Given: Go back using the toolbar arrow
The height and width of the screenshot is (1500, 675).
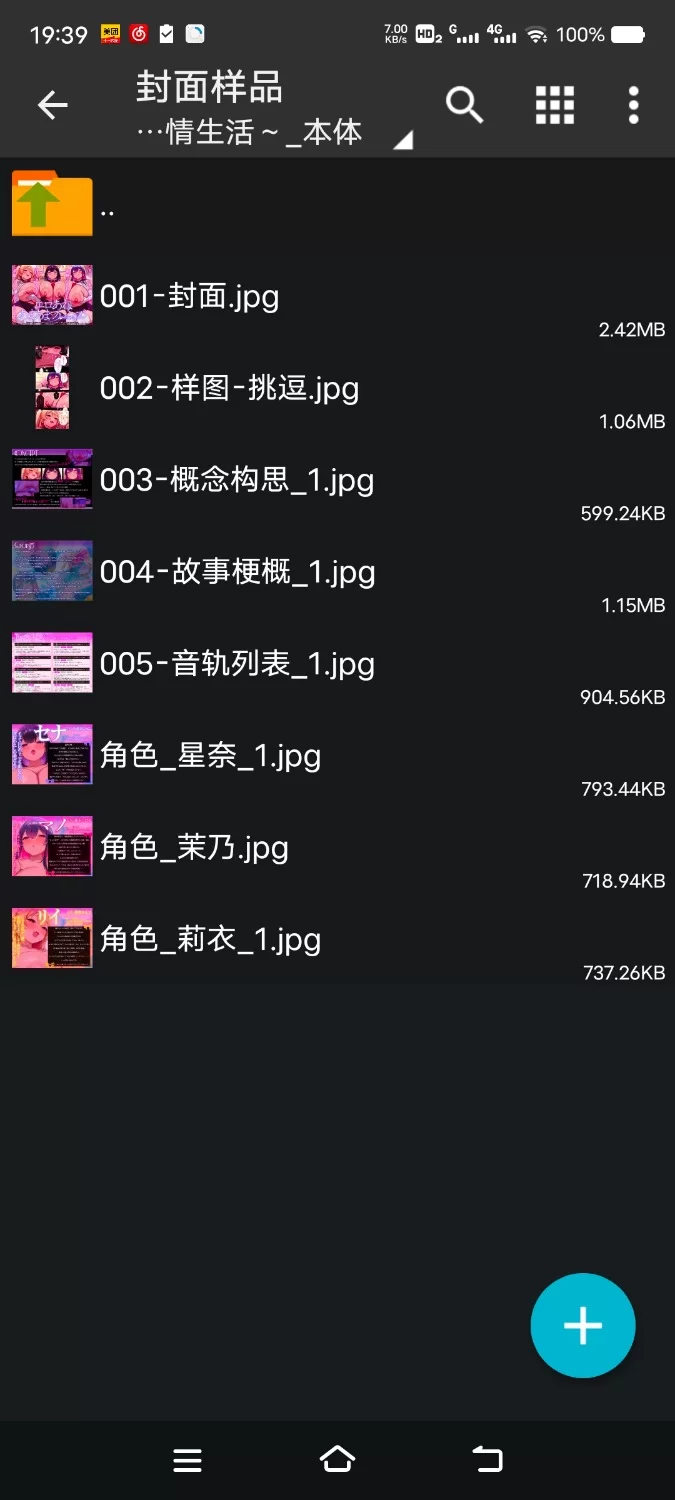Looking at the screenshot, I should click(x=52, y=105).
